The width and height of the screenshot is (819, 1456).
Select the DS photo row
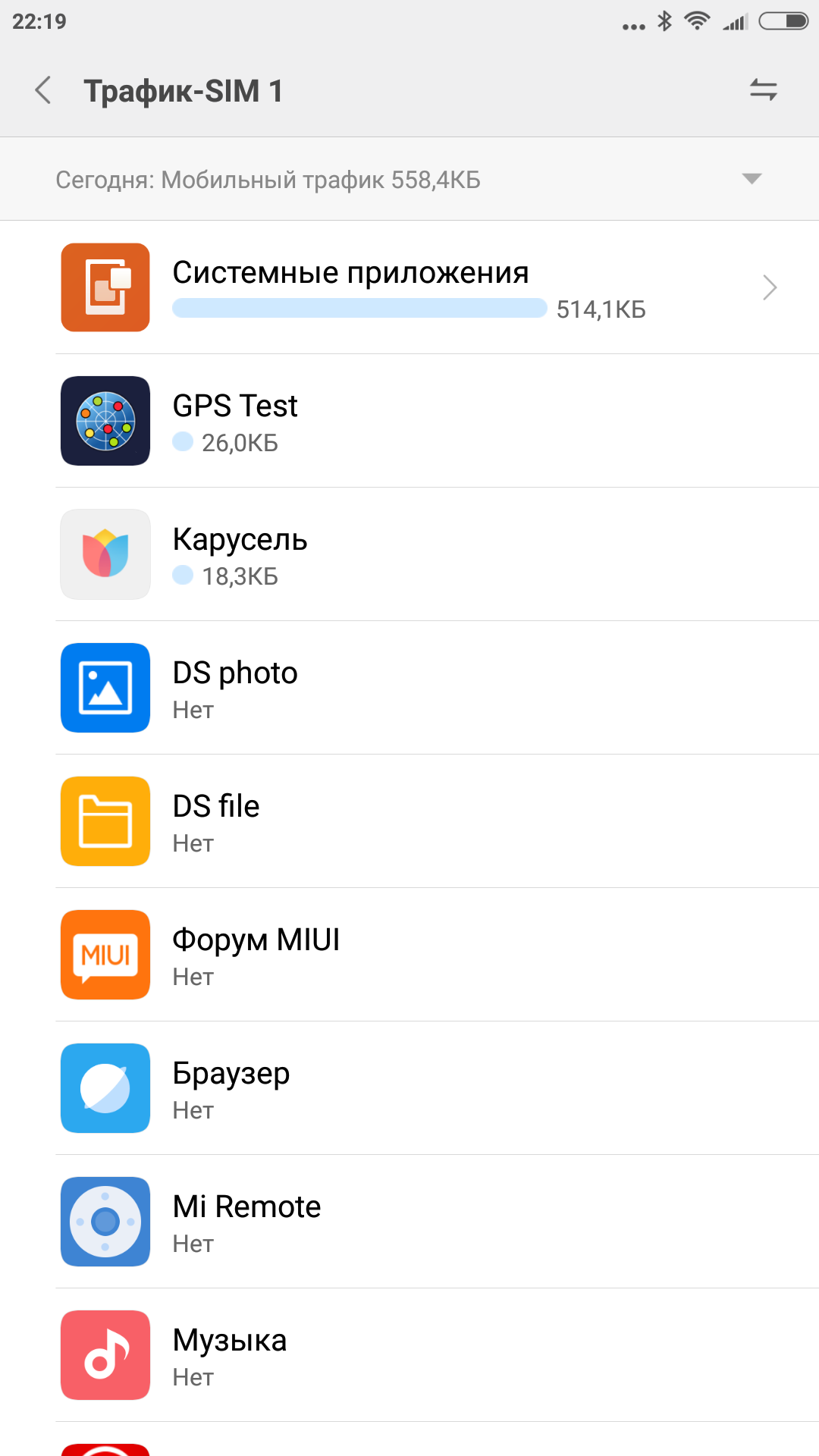click(409, 688)
